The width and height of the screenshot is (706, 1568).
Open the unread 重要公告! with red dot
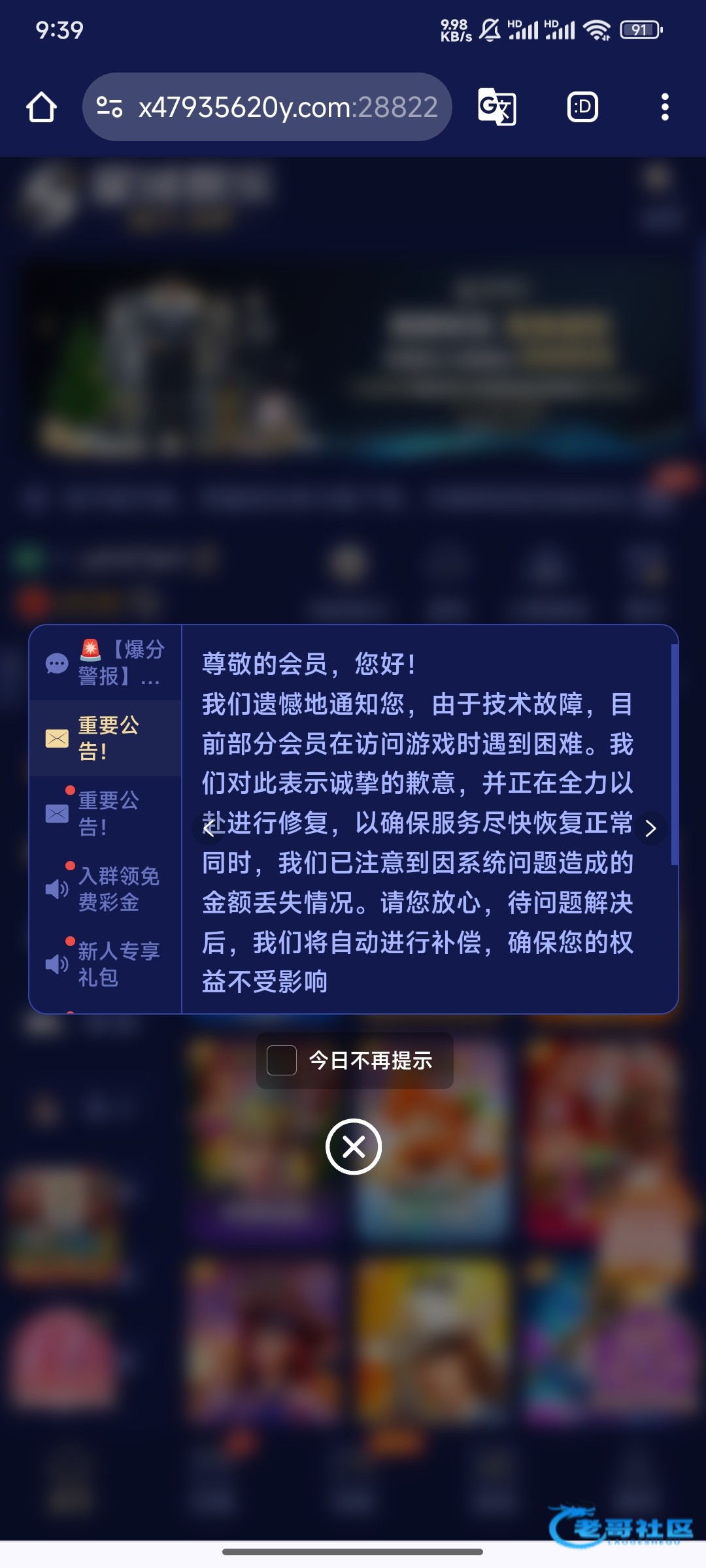106,813
